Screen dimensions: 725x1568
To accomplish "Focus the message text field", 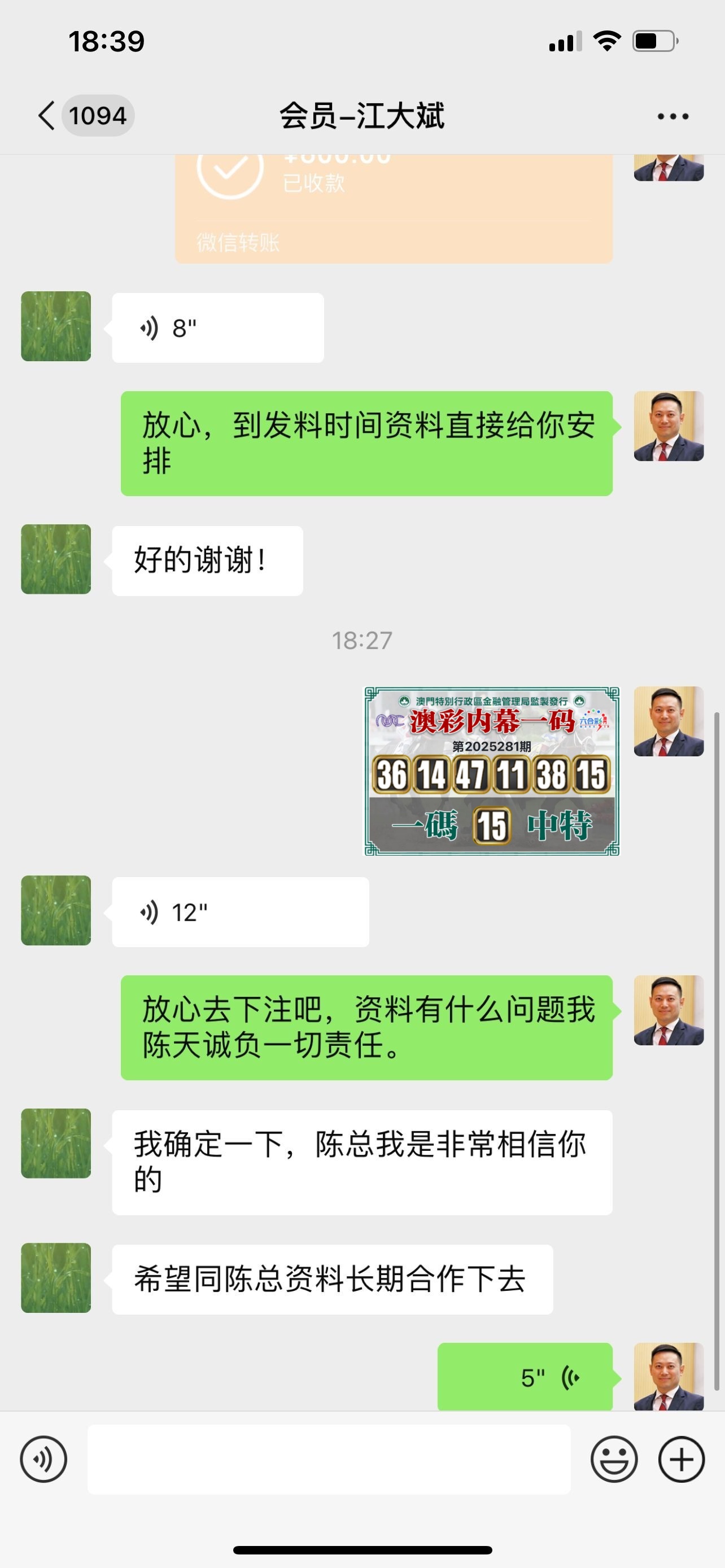I will click(329, 1459).
